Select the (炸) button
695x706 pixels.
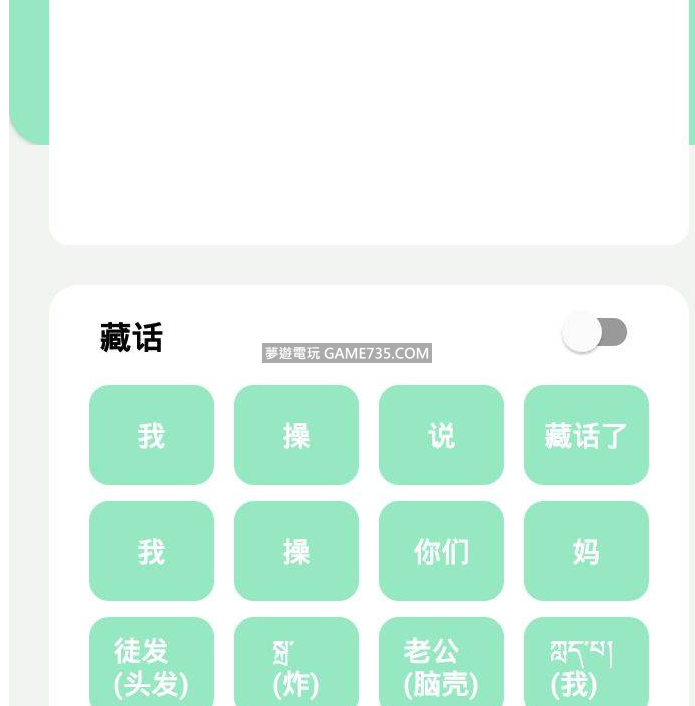296,665
